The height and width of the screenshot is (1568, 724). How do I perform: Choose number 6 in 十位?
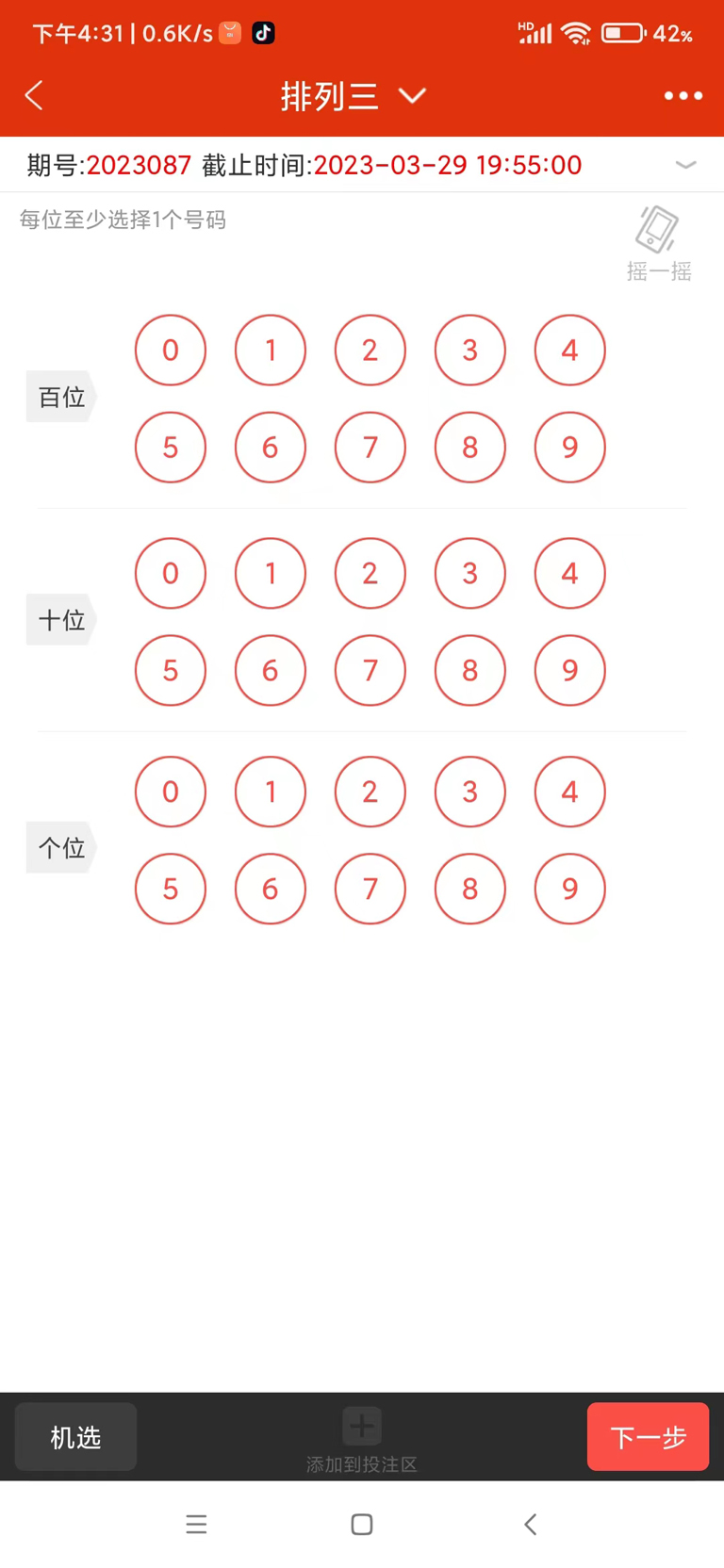tap(271, 671)
